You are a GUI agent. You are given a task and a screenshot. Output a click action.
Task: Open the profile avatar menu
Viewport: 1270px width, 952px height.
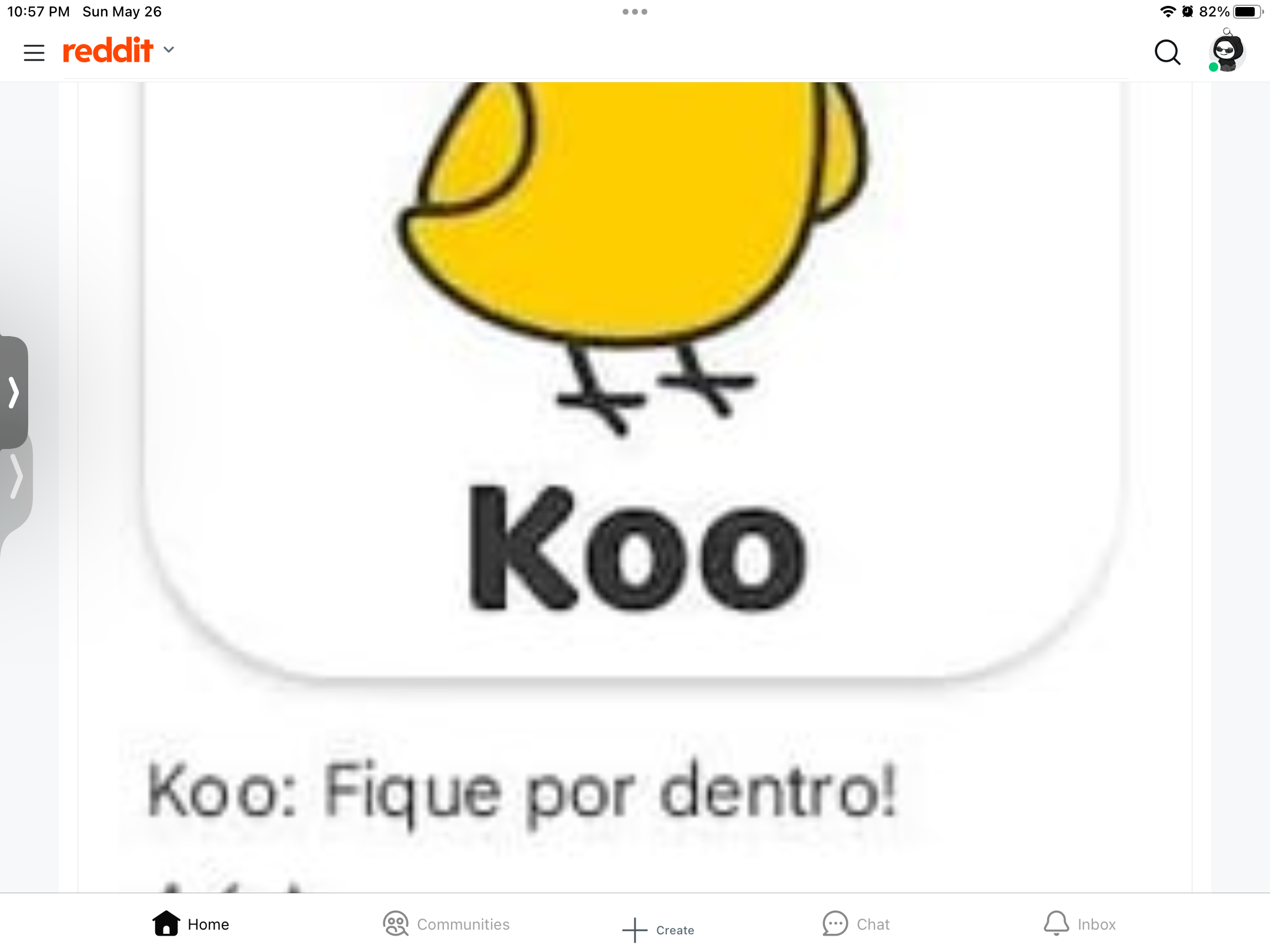click(1227, 52)
